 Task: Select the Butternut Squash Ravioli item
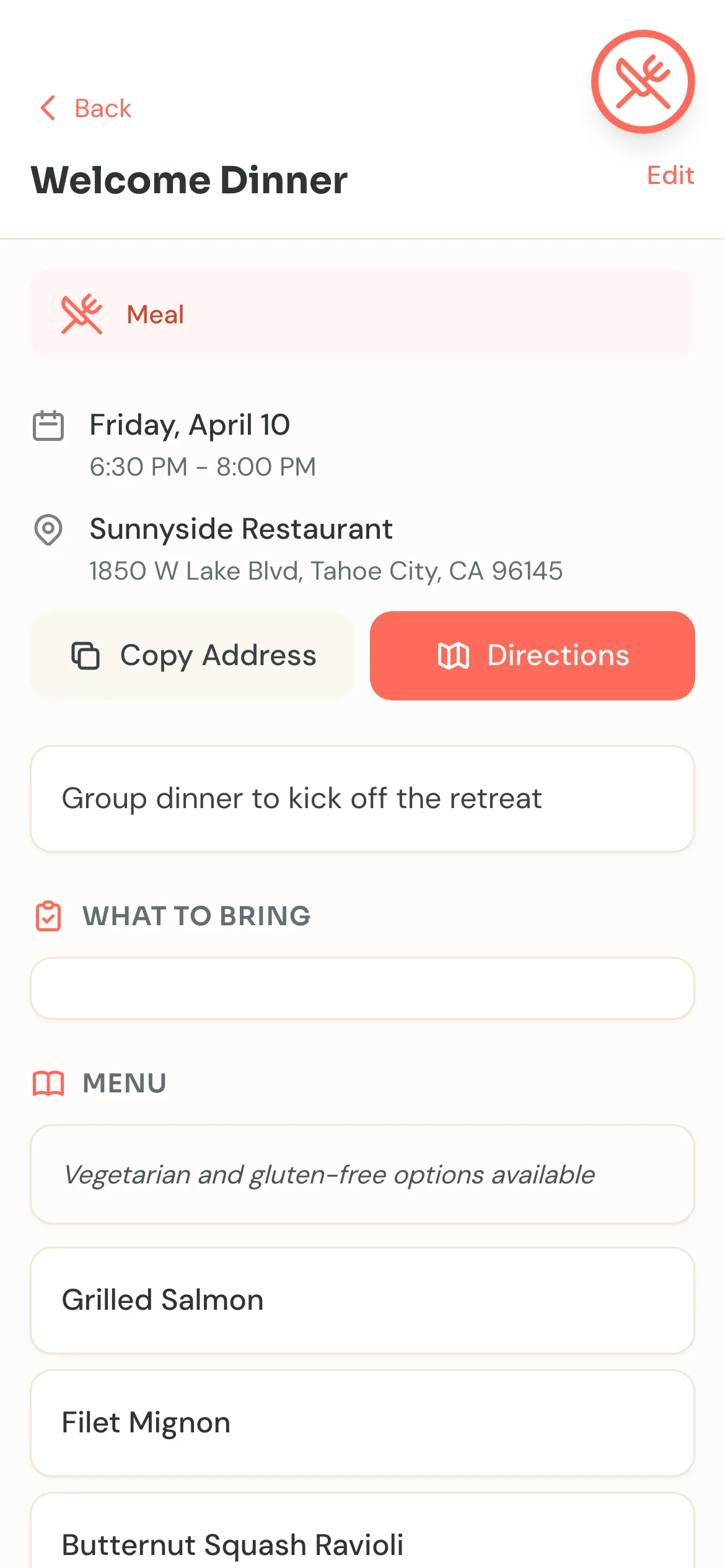point(362,1544)
